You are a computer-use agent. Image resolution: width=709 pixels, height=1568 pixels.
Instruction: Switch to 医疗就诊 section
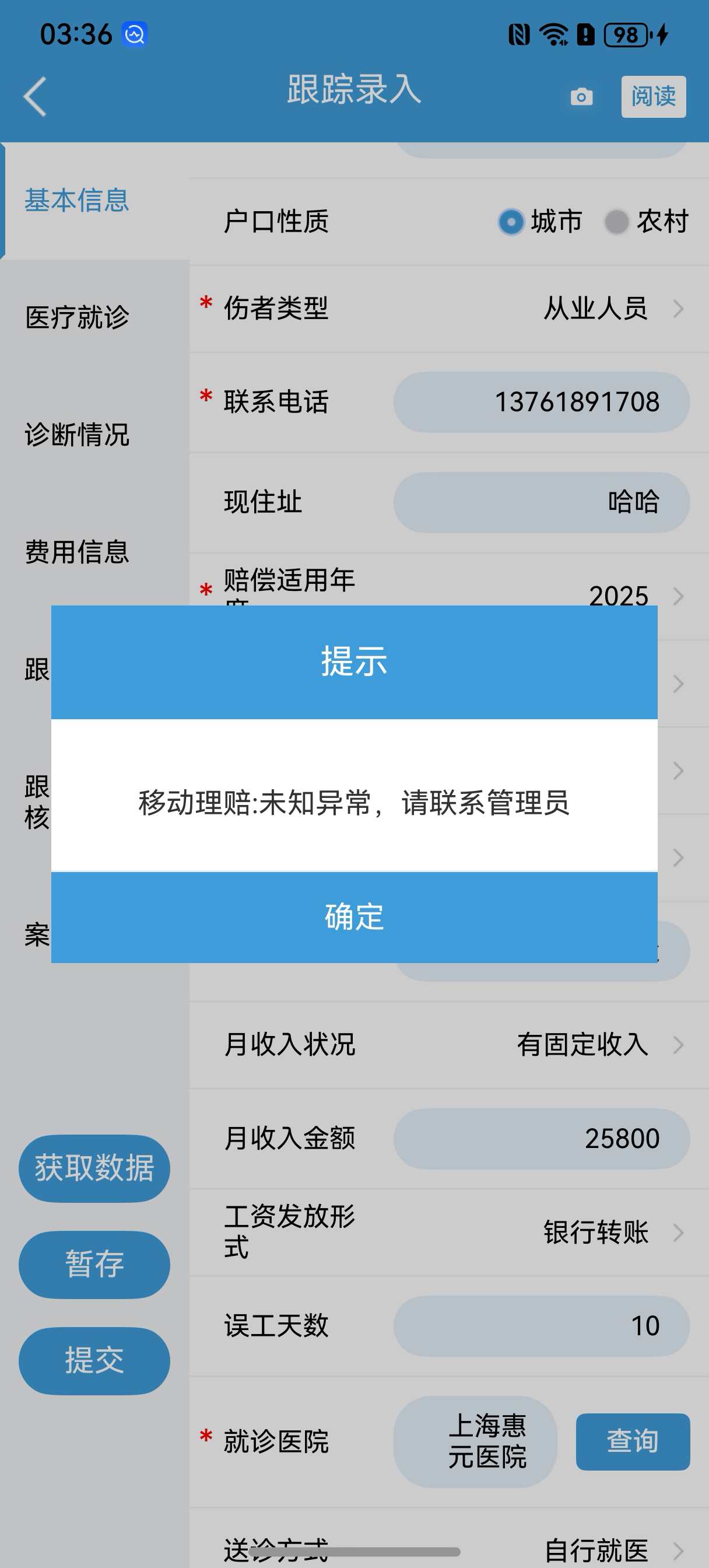click(78, 317)
